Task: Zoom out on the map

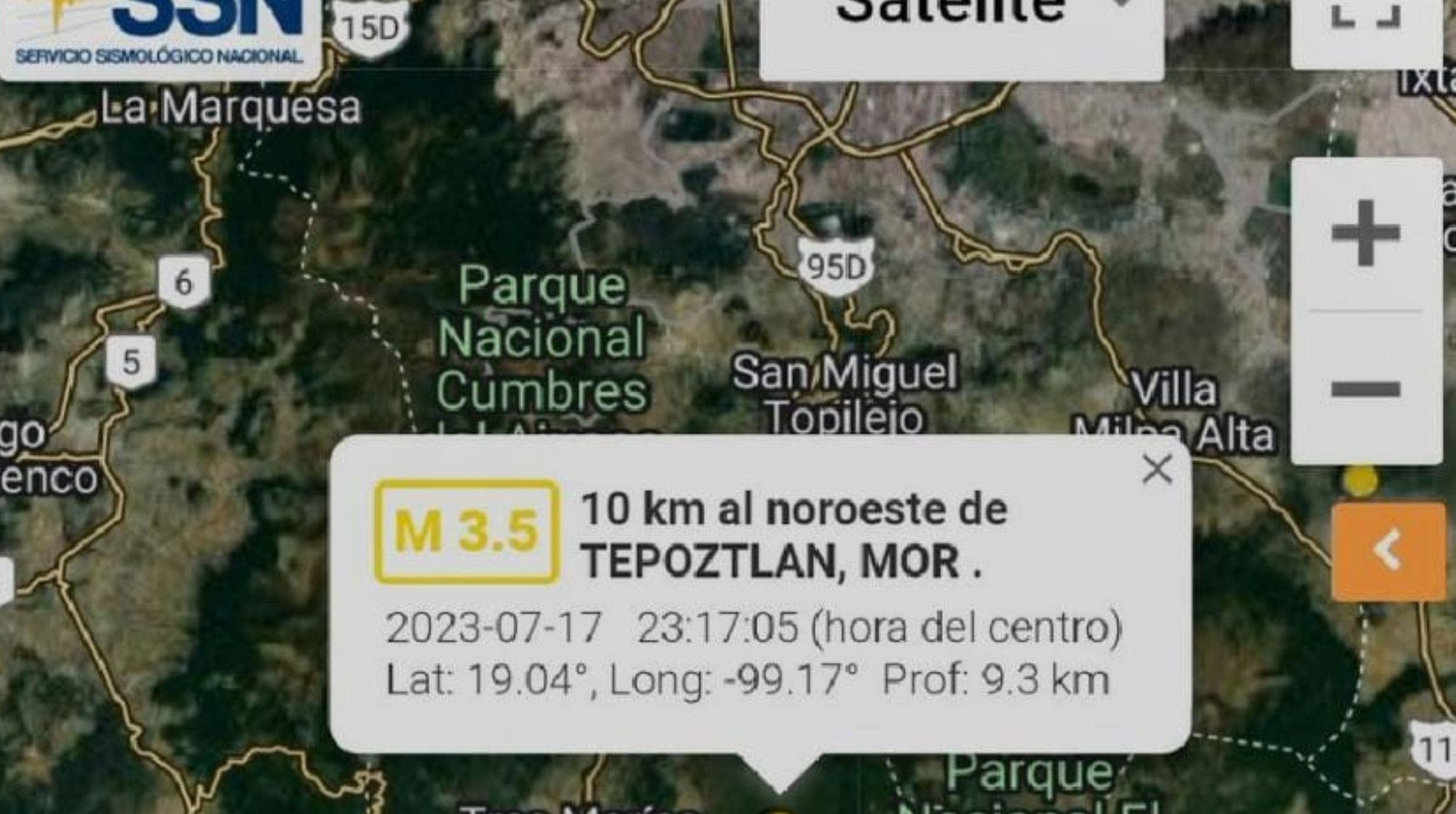Action: tap(1366, 388)
